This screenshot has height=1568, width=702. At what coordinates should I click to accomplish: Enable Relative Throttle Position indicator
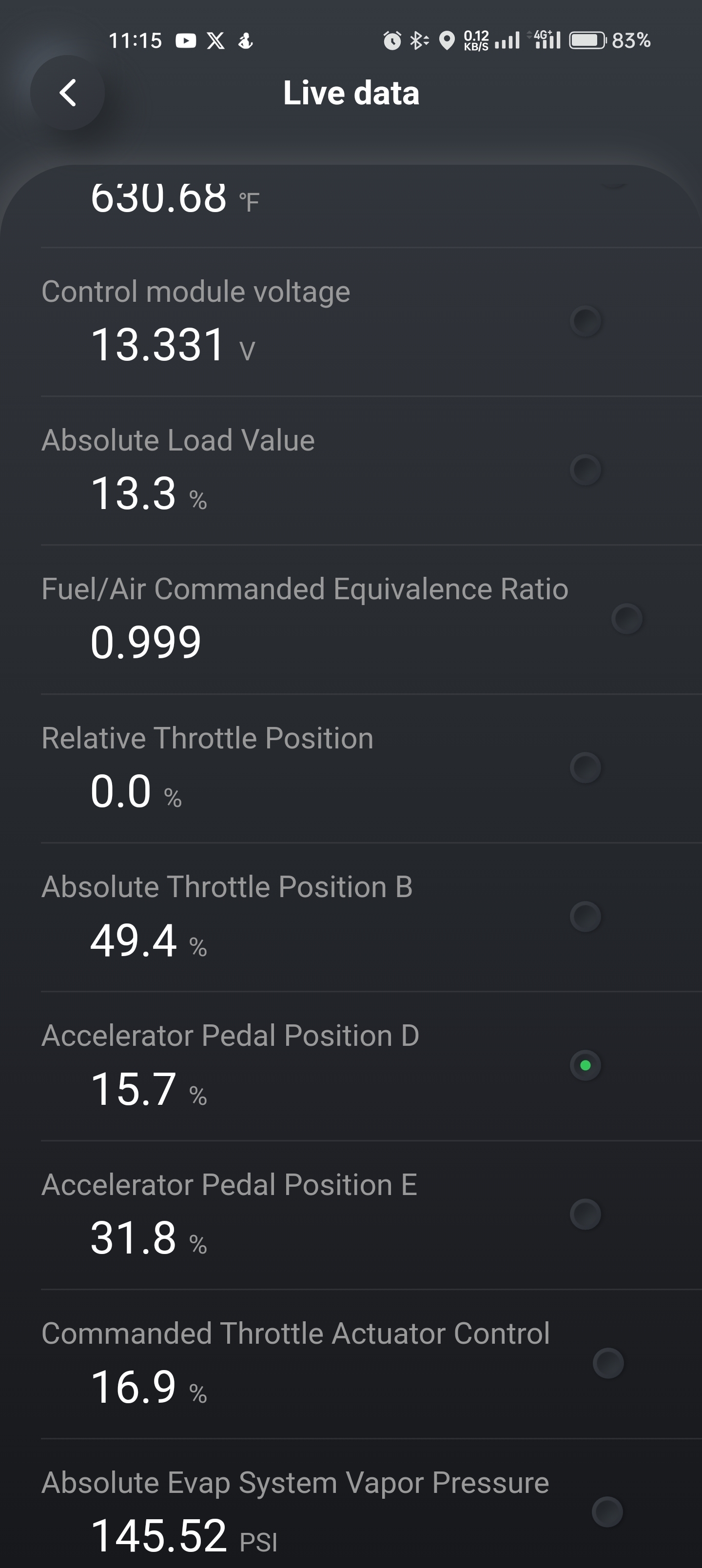tap(585, 767)
